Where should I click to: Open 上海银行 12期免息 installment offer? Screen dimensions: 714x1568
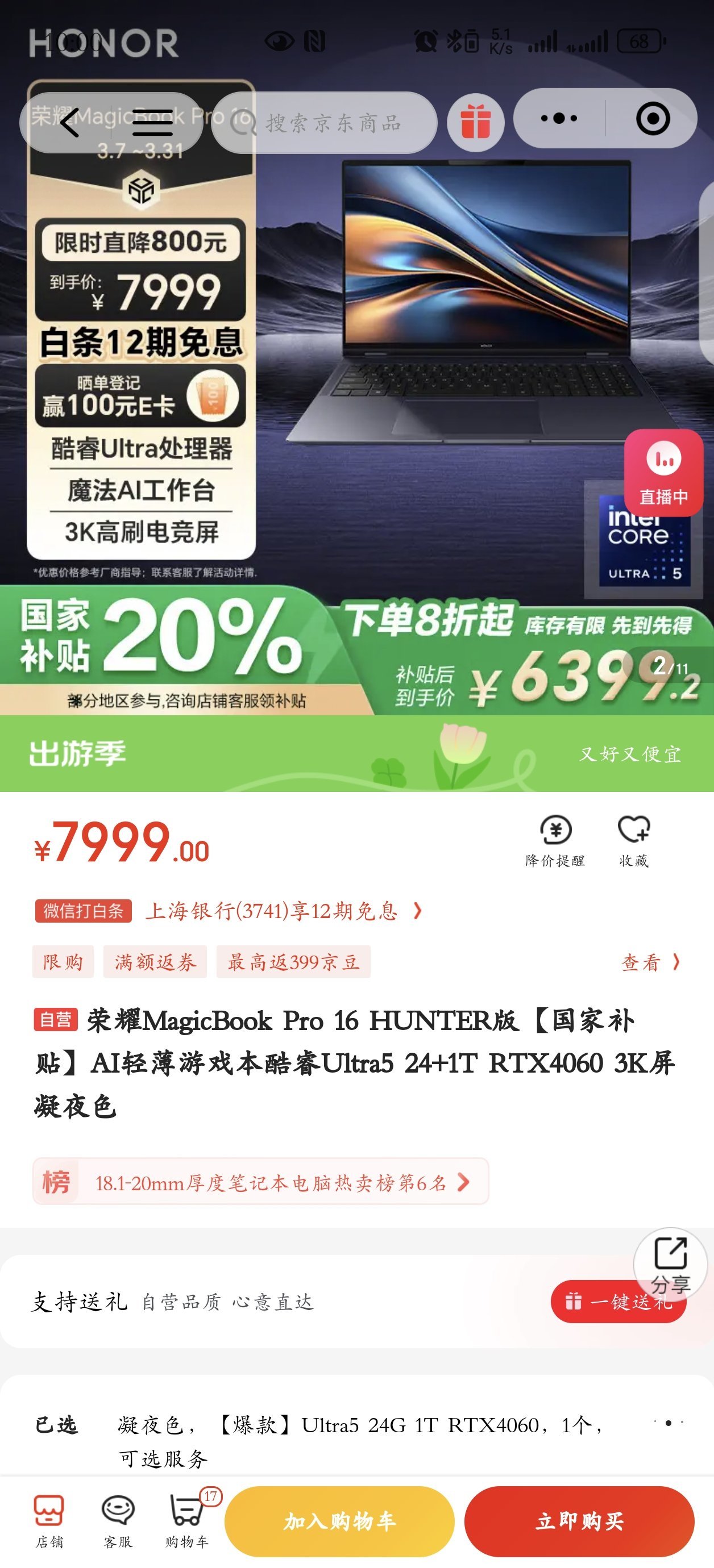coord(283,911)
